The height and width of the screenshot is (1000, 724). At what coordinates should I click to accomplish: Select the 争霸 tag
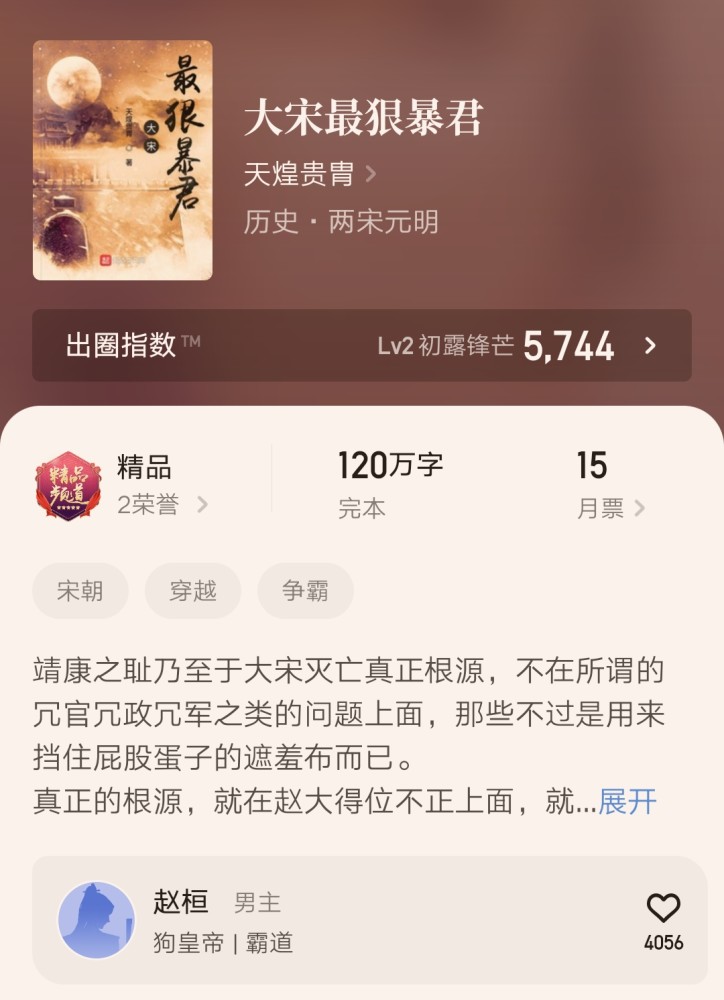[x=305, y=591]
